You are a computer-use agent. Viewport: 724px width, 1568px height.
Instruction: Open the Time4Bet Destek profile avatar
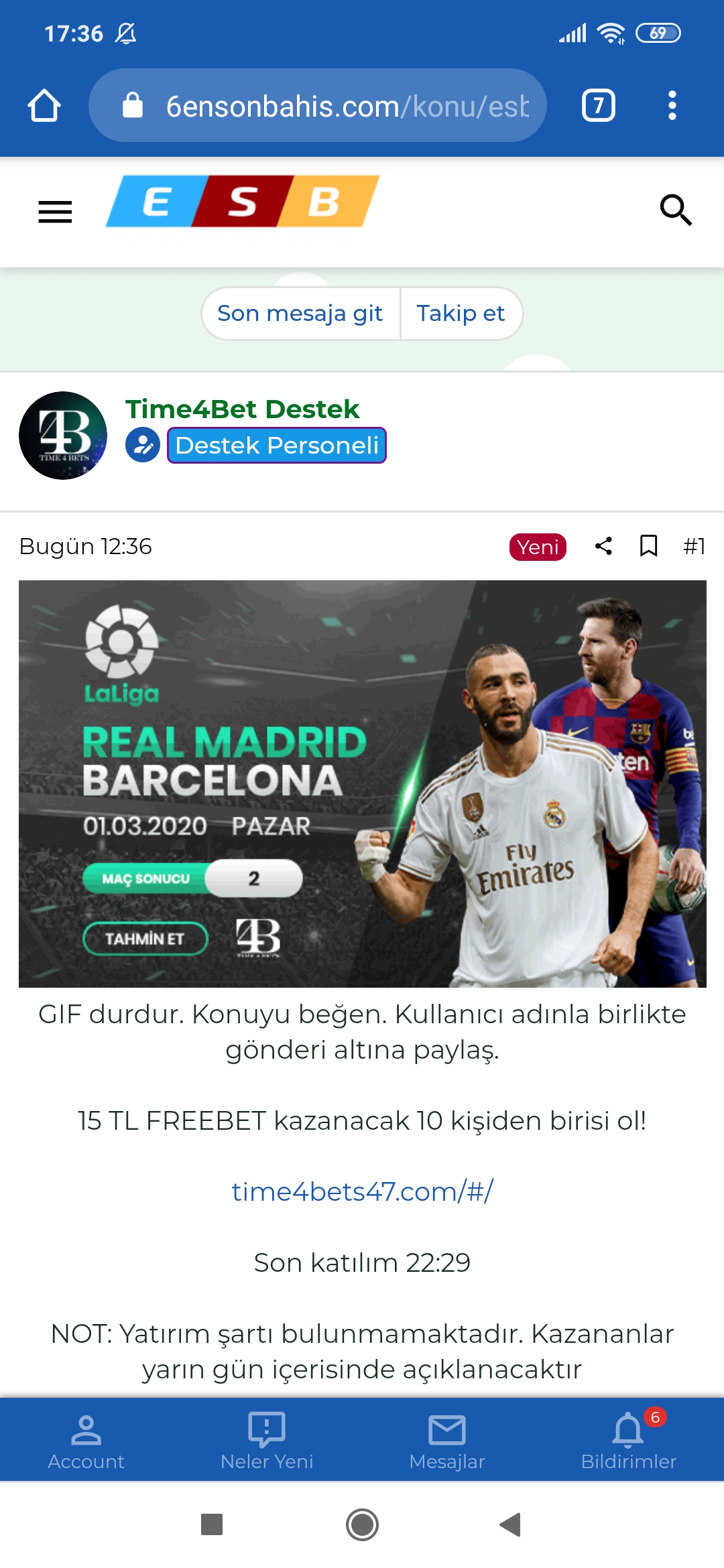tap(63, 436)
